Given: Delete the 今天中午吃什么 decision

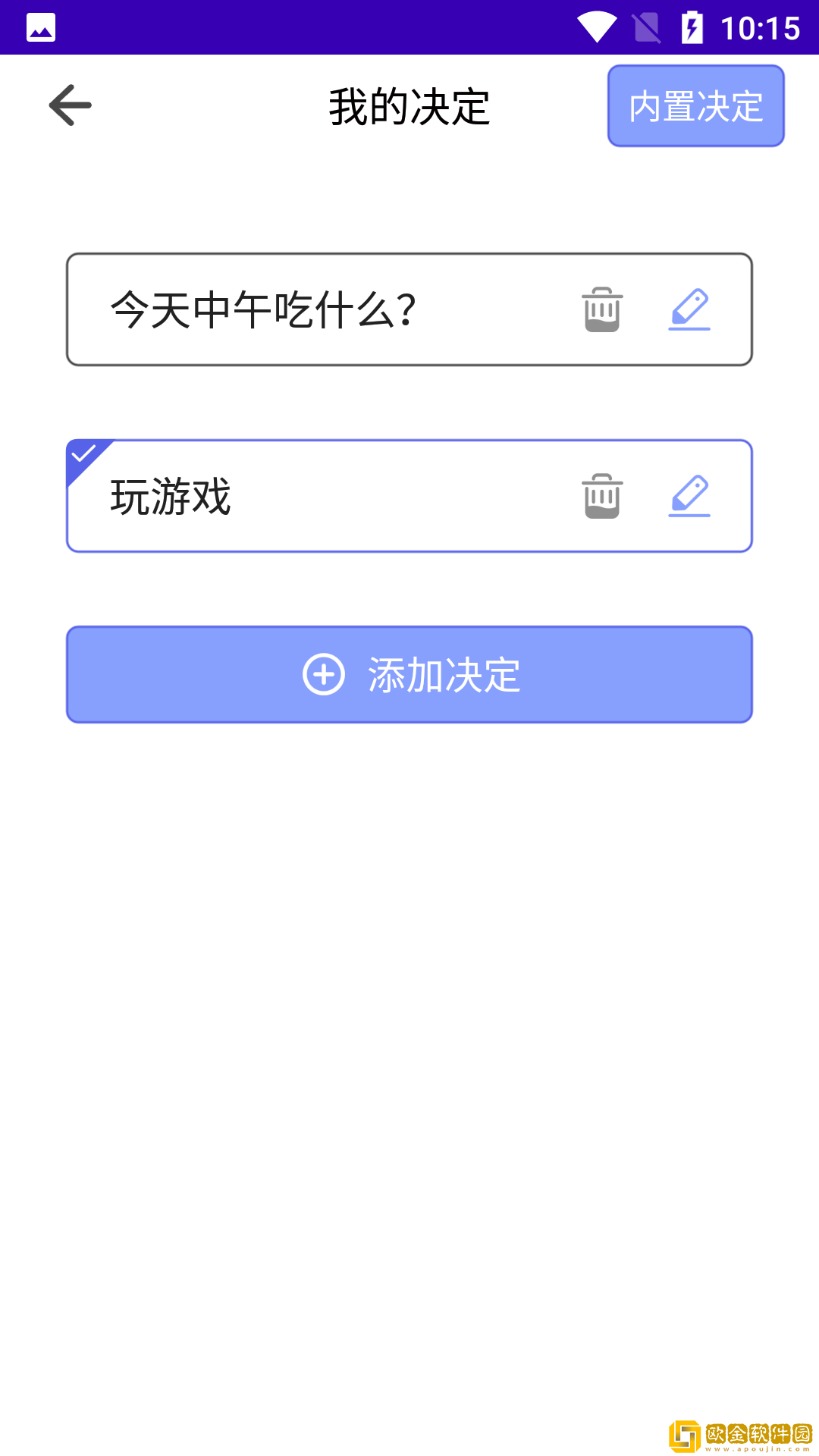Looking at the screenshot, I should tap(601, 308).
